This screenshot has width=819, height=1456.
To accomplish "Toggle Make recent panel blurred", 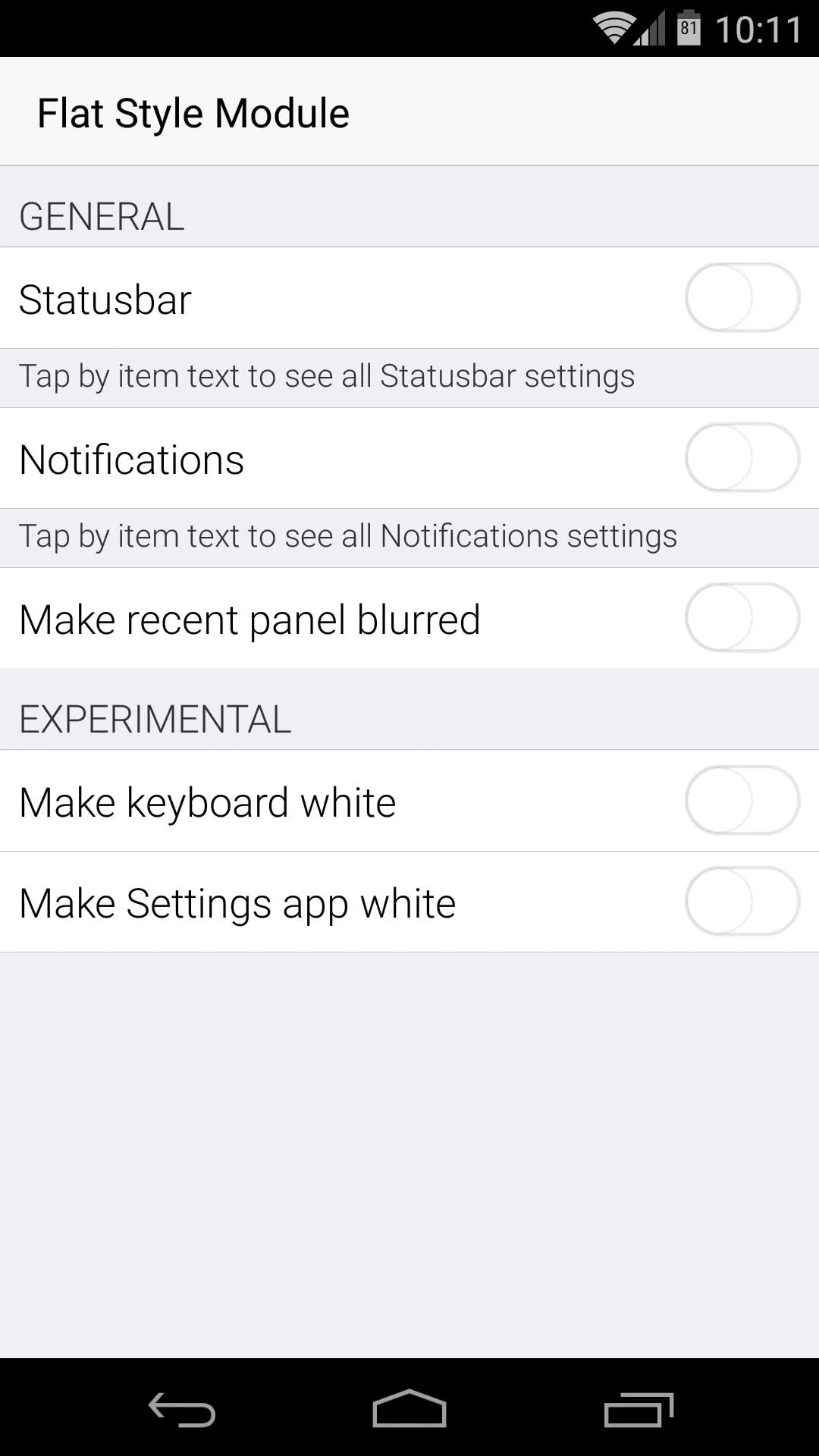I will pos(742,618).
